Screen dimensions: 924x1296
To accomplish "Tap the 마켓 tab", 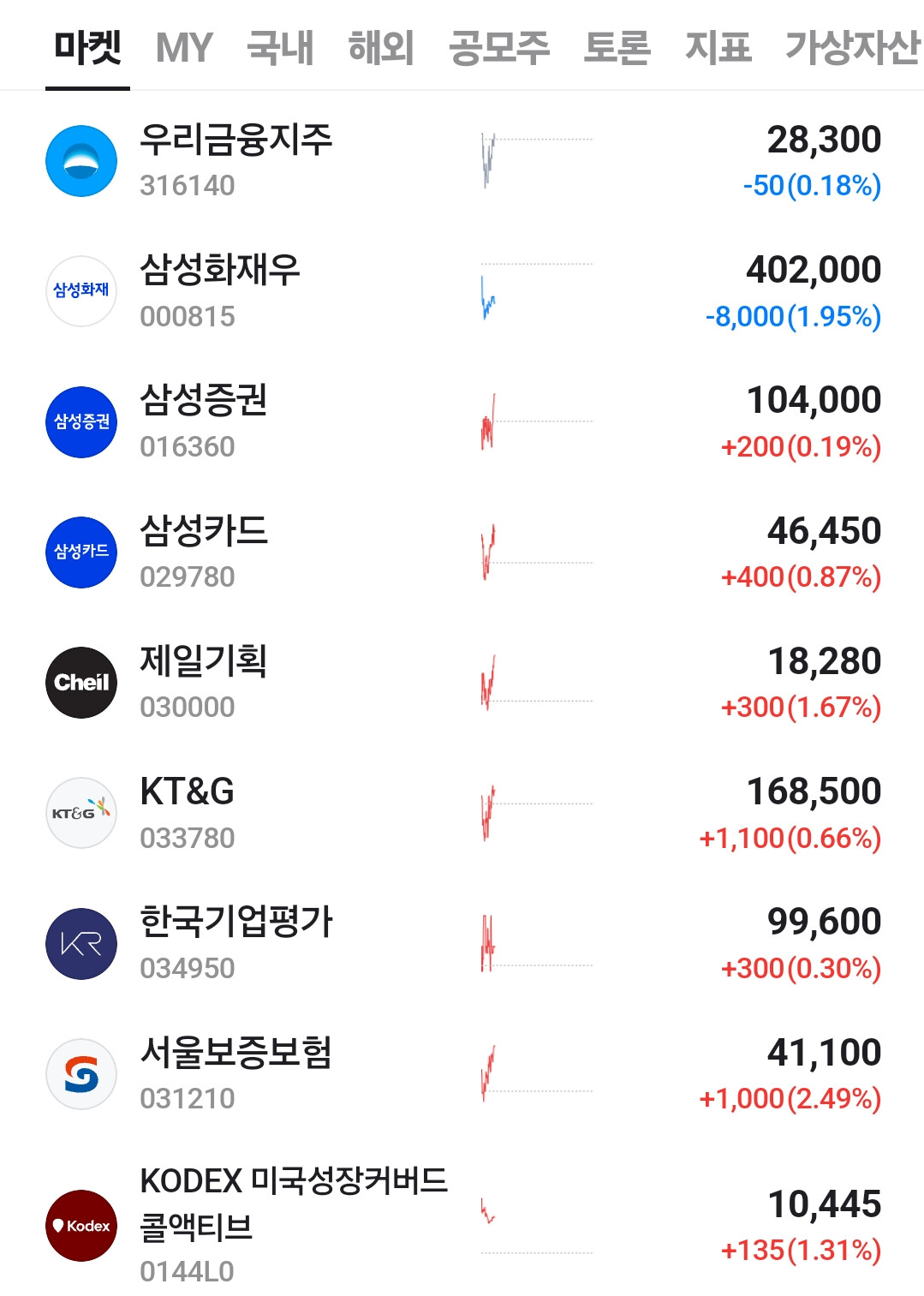I will [87, 47].
